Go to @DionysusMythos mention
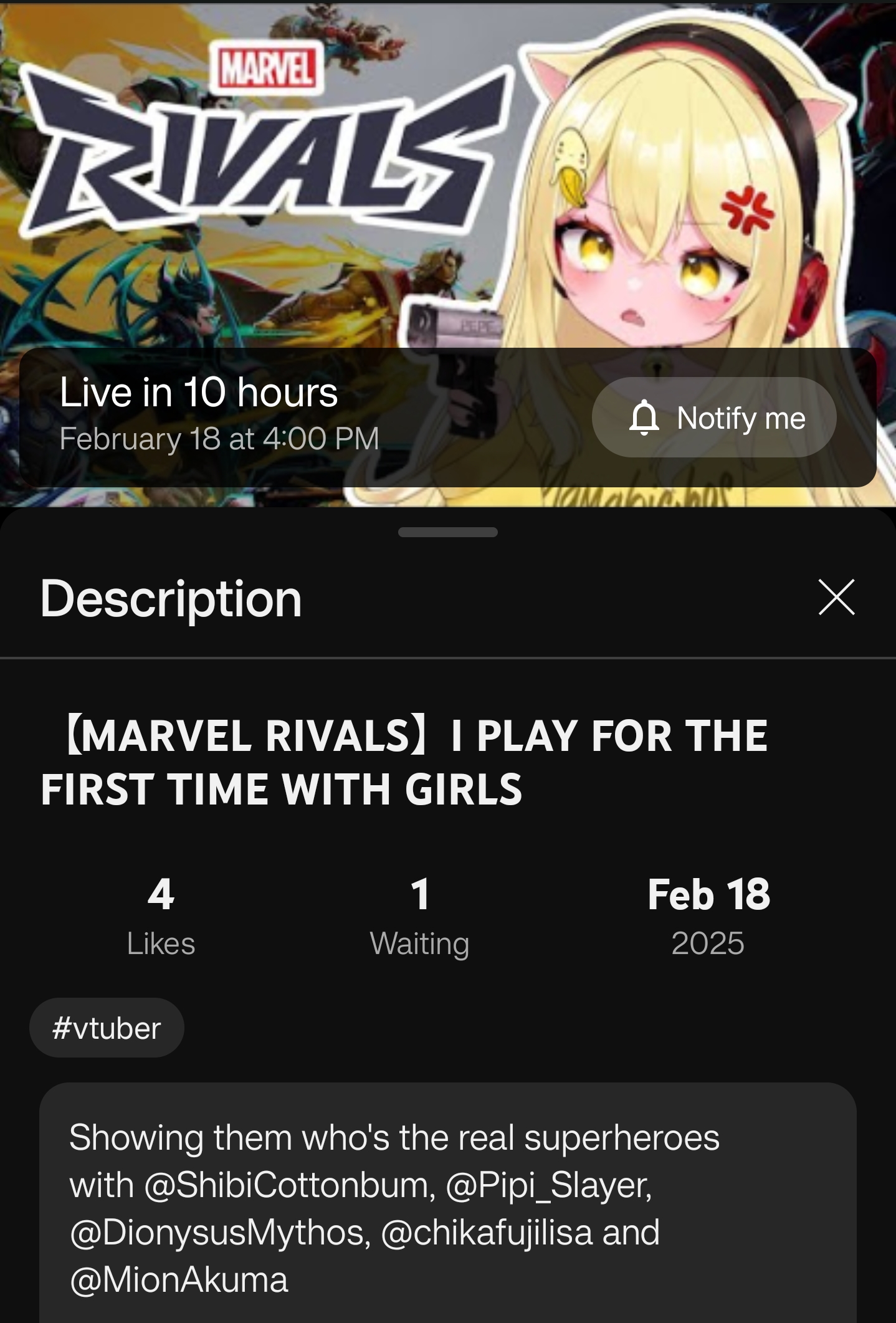 219,1232
